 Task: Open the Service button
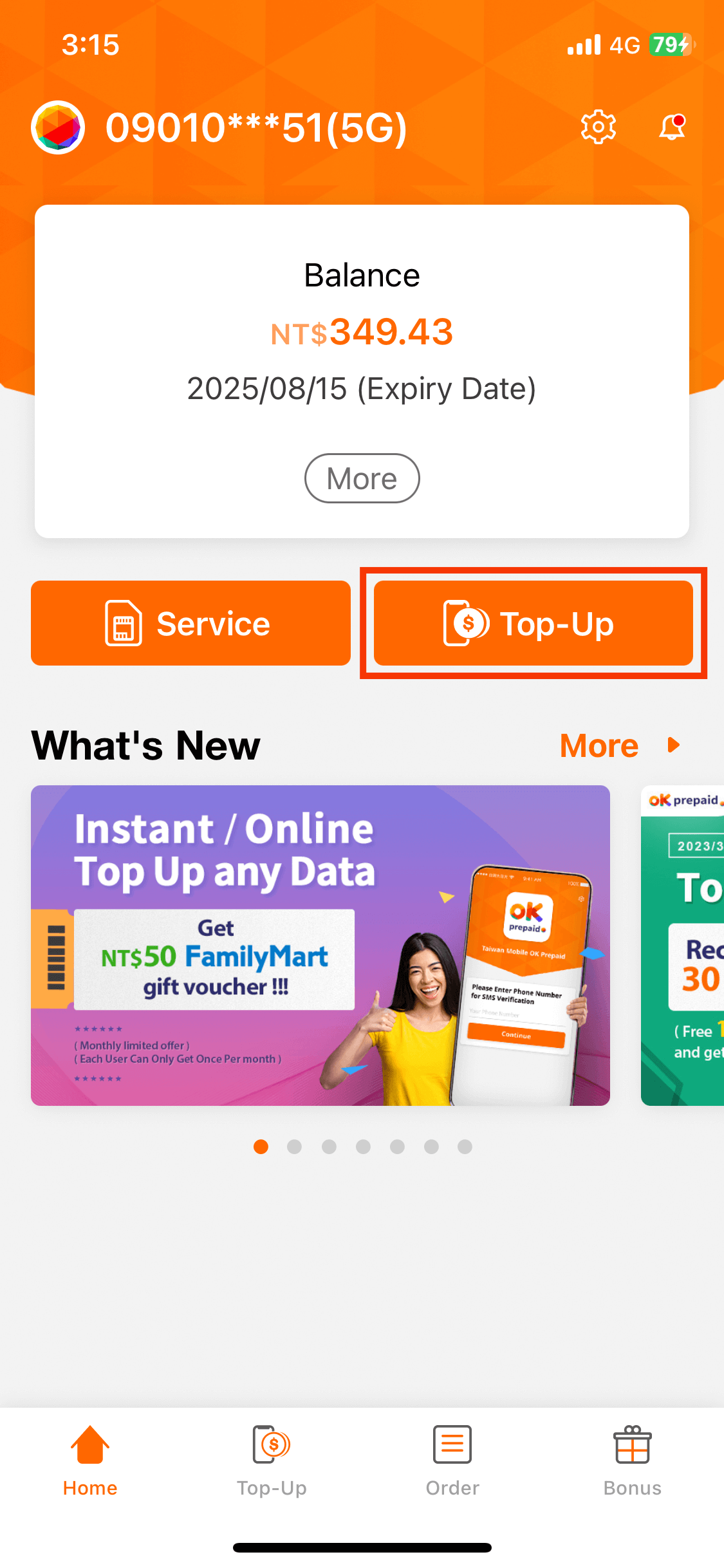tap(190, 623)
